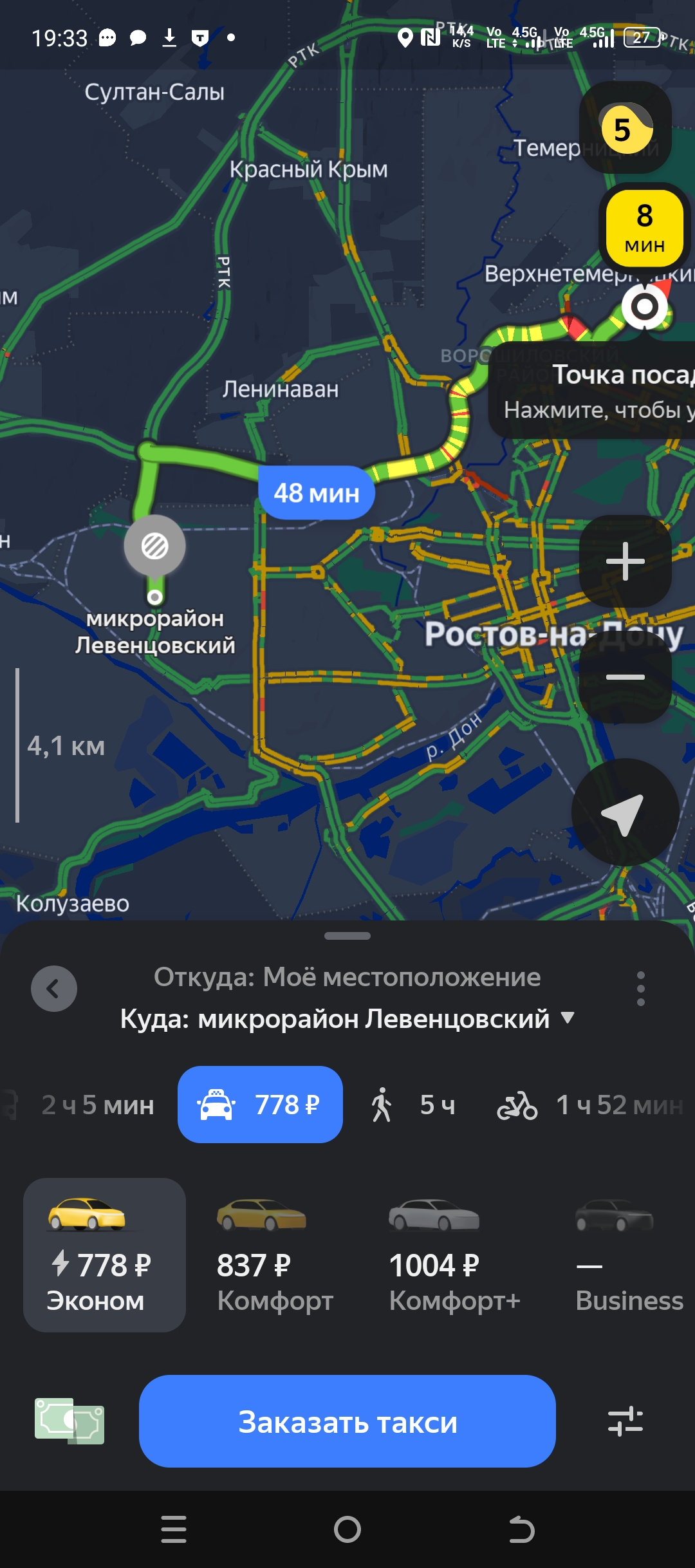Open taxi order settings sliders

coord(625,1421)
